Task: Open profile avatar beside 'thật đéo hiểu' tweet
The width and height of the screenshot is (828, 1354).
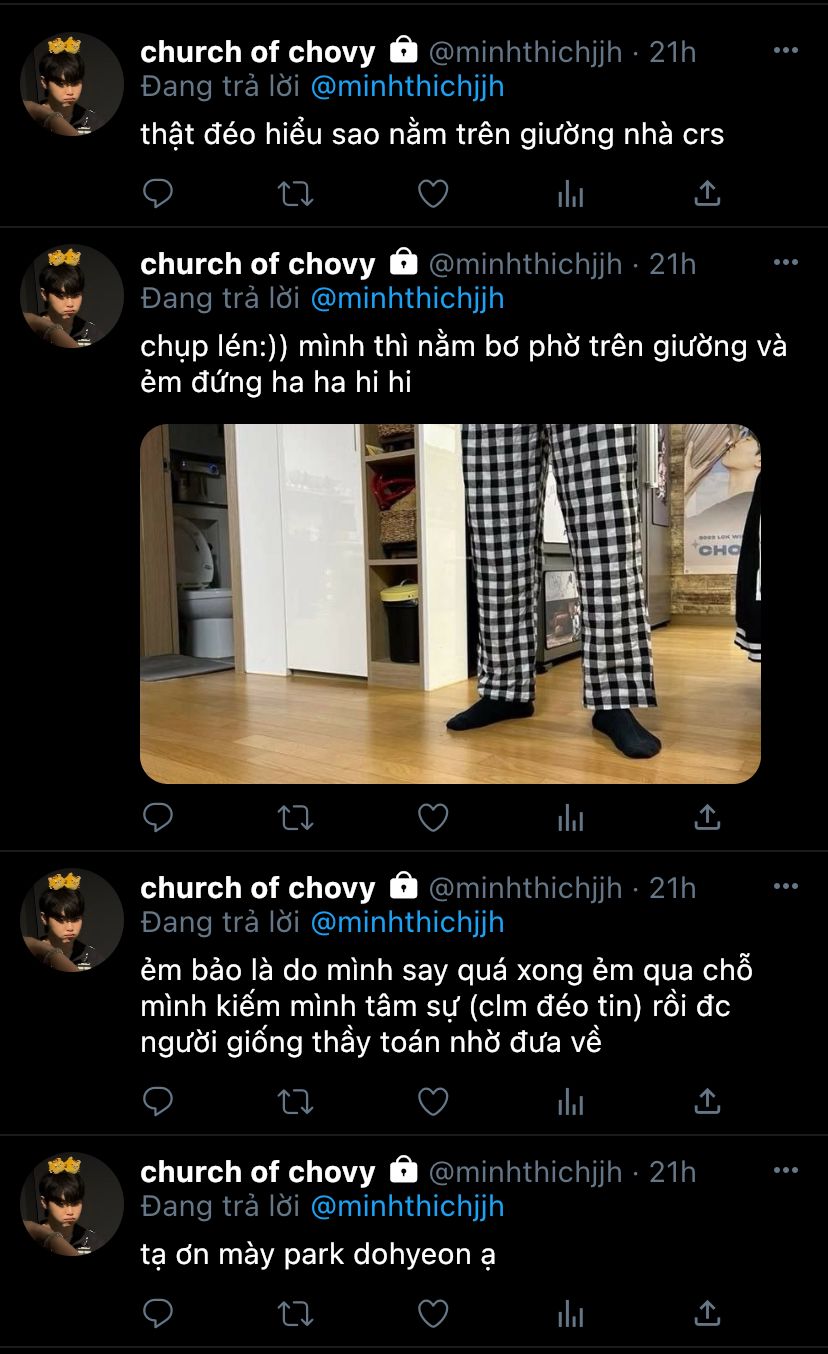Action: 72,84
